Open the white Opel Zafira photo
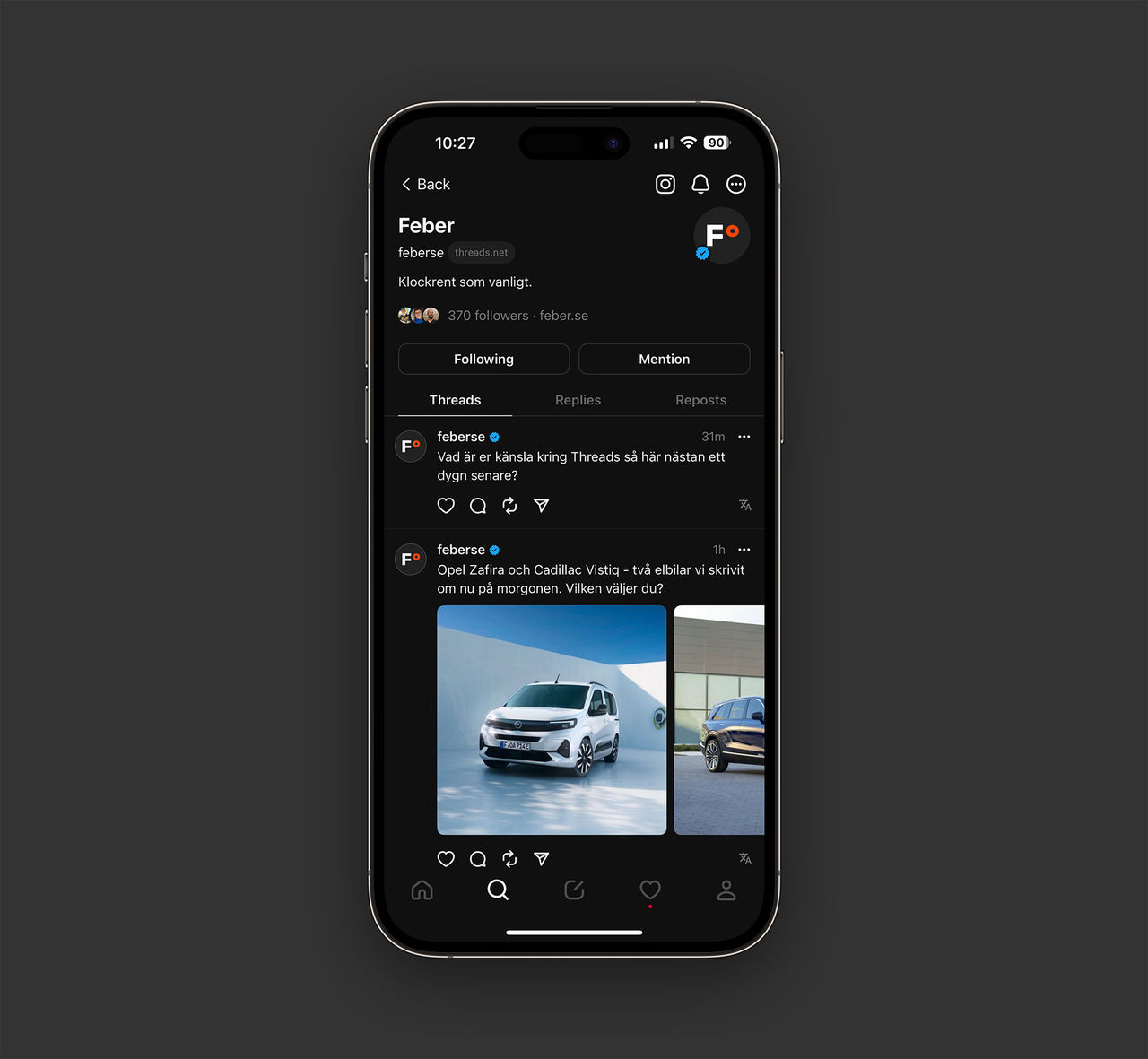 coord(552,720)
